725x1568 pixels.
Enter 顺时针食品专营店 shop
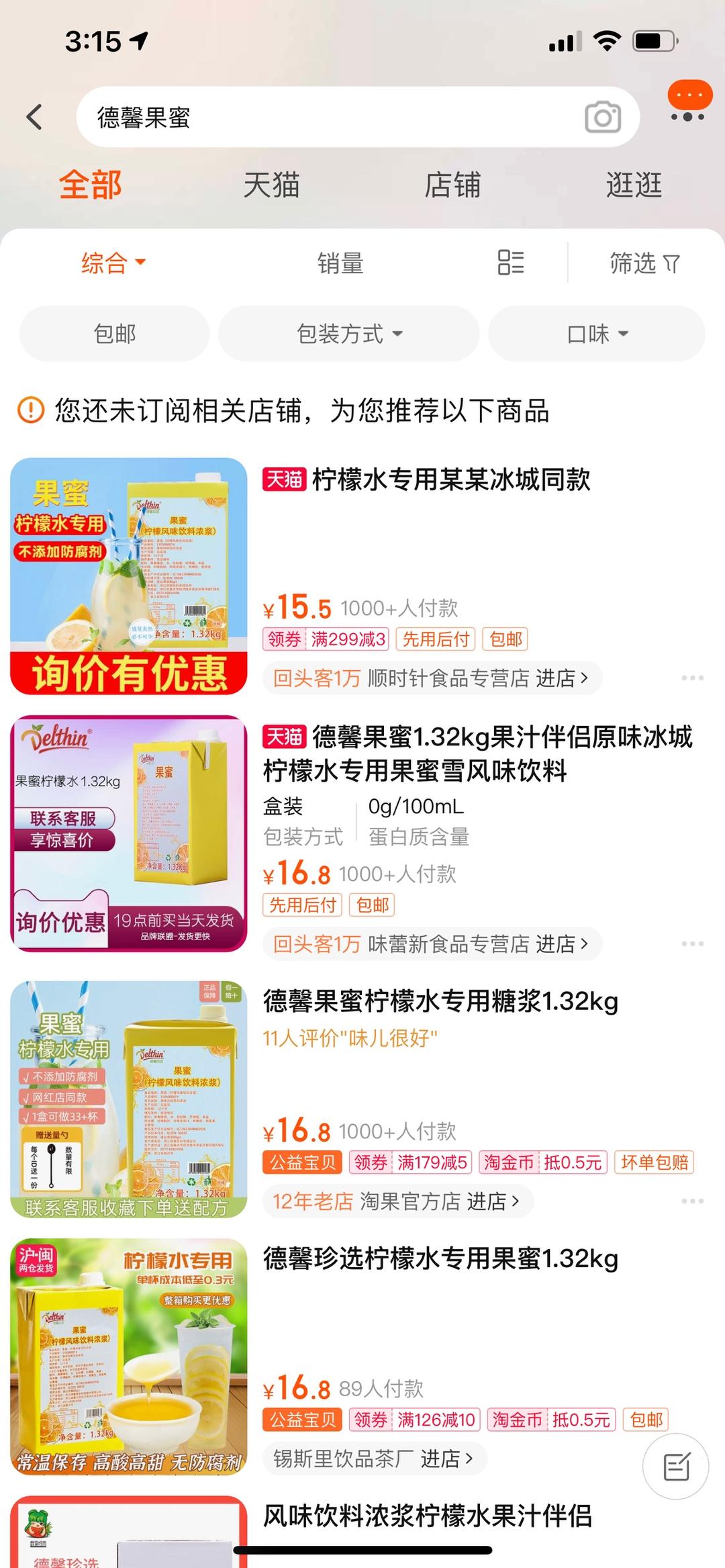(x=477, y=678)
